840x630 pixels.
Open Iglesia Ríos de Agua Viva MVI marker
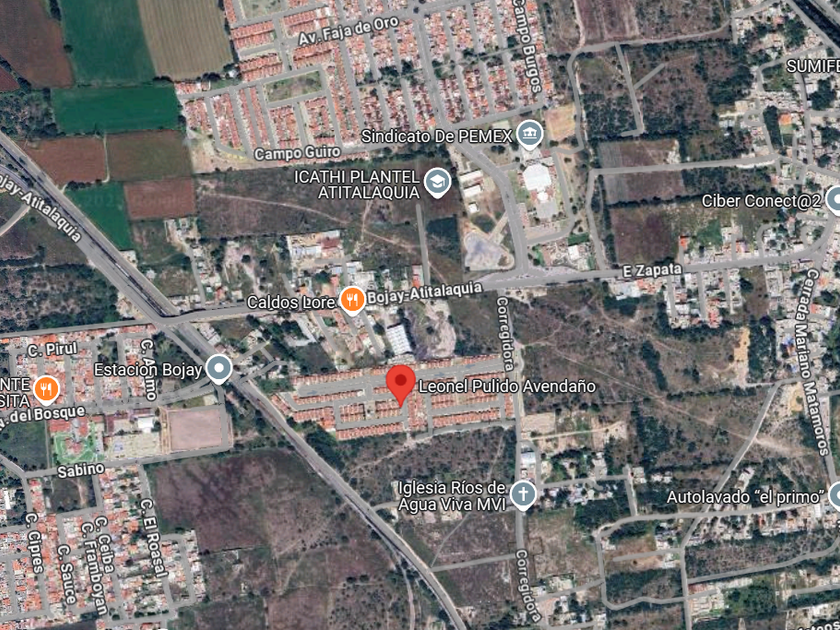[x=523, y=494]
